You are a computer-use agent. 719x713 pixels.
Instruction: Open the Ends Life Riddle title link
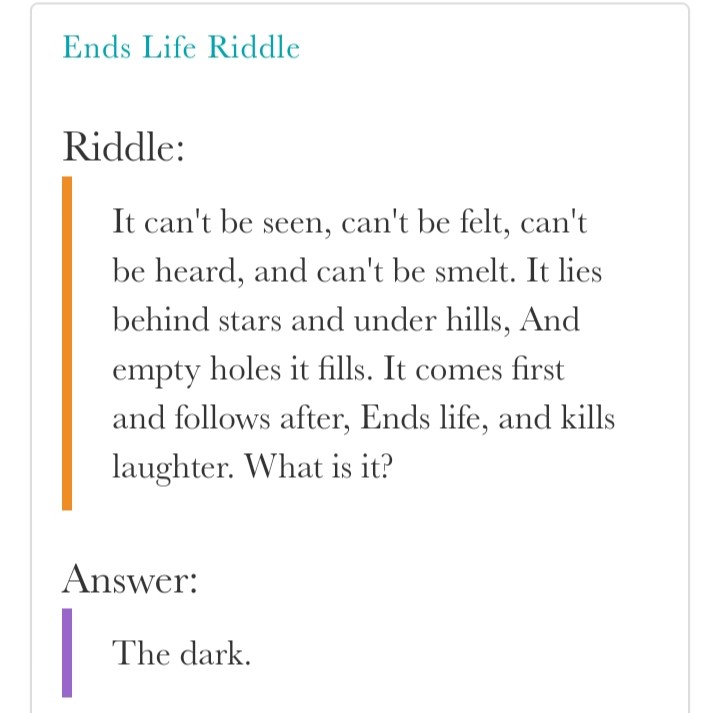pos(181,47)
